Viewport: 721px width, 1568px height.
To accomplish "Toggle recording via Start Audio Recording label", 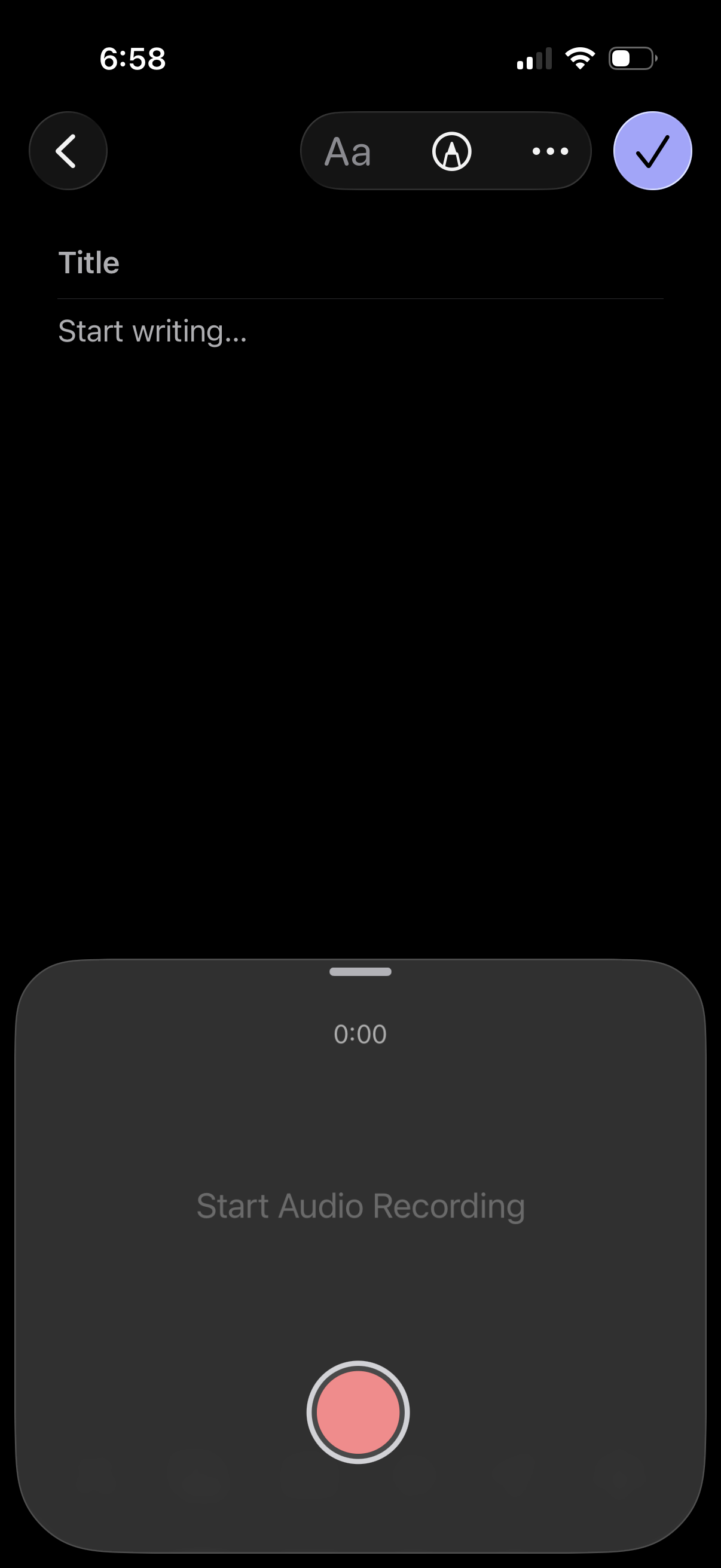I will 360,1206.
